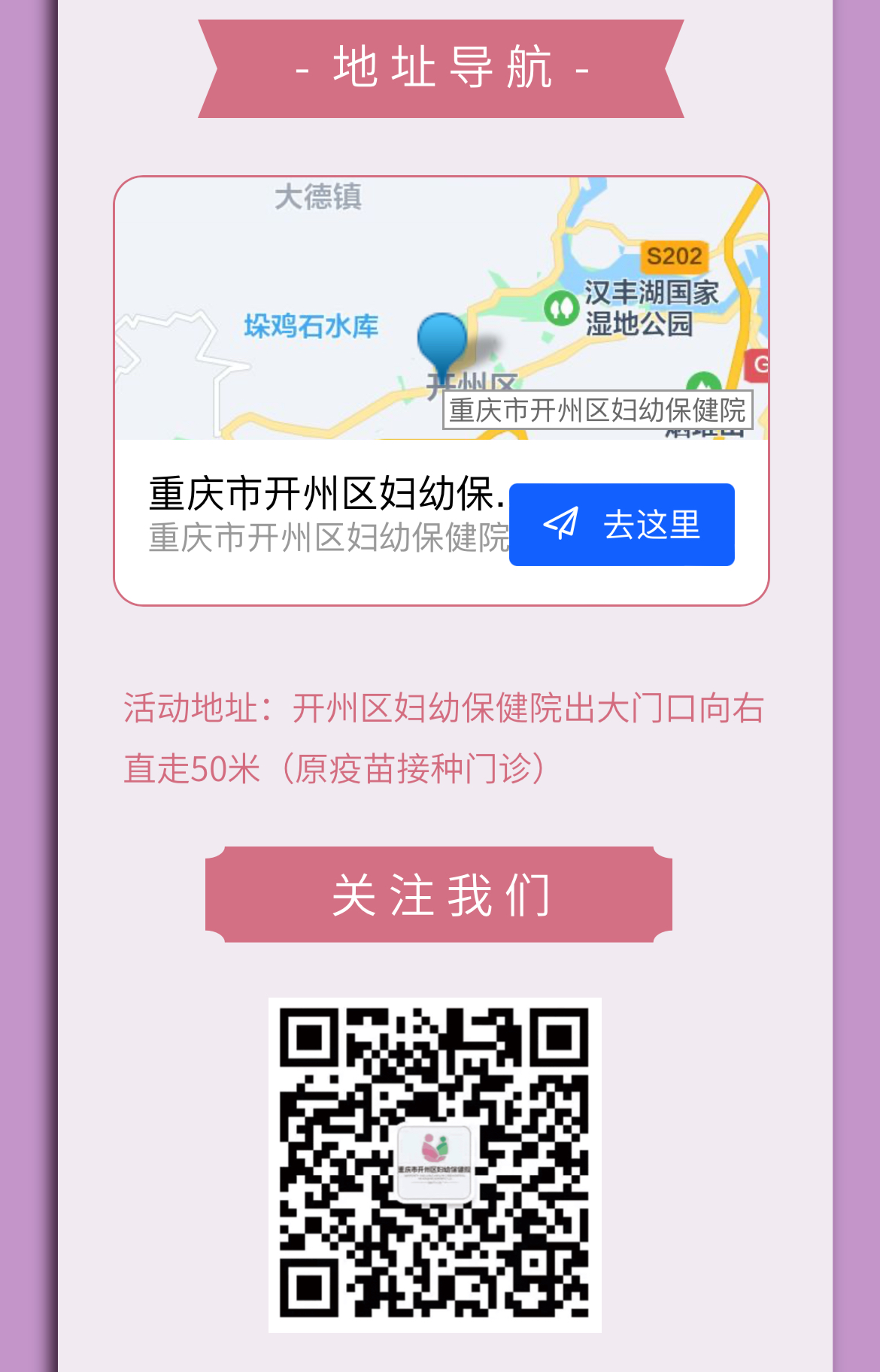Tap the 去这里 navigation button
Screen dimensions: 880x1372
(x=621, y=525)
